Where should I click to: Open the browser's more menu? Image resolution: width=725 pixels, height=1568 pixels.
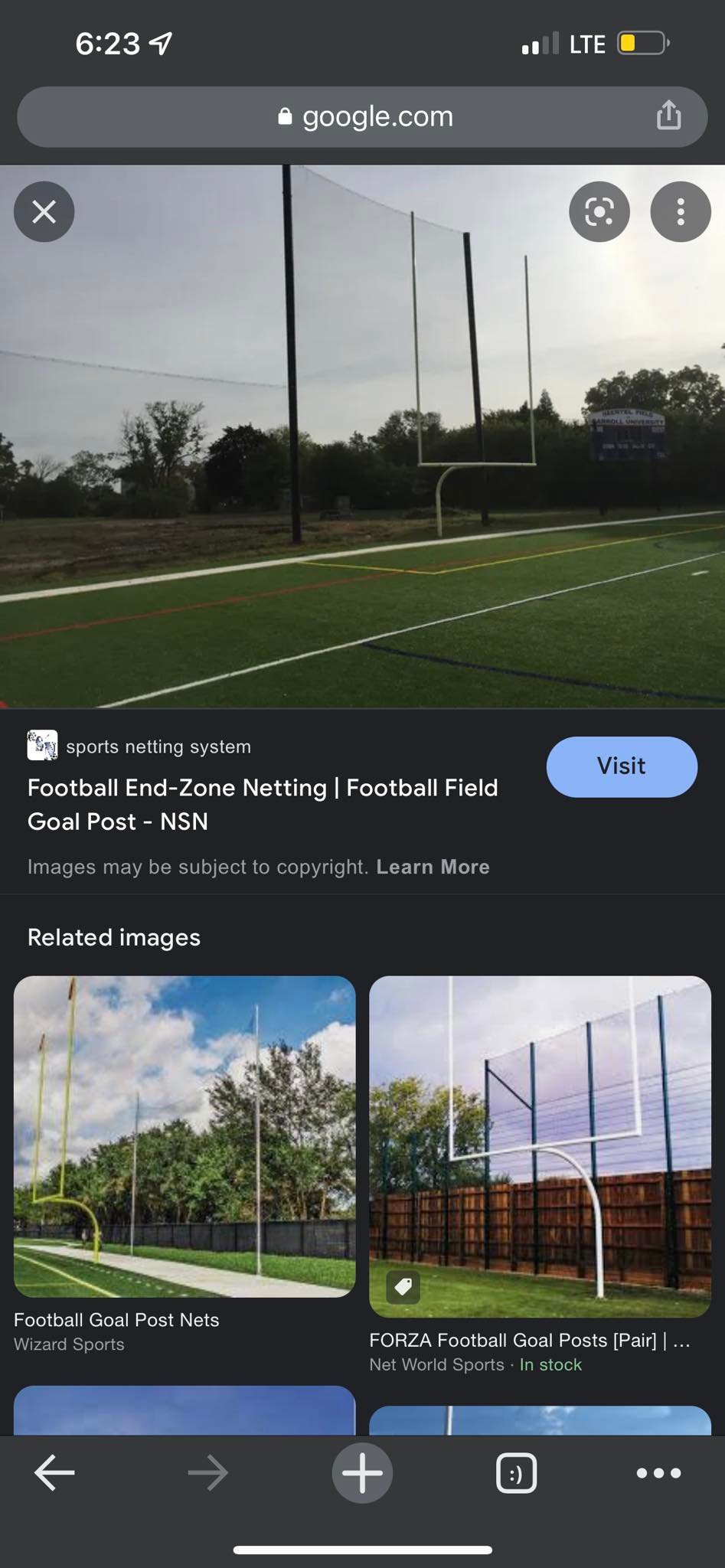click(658, 1473)
